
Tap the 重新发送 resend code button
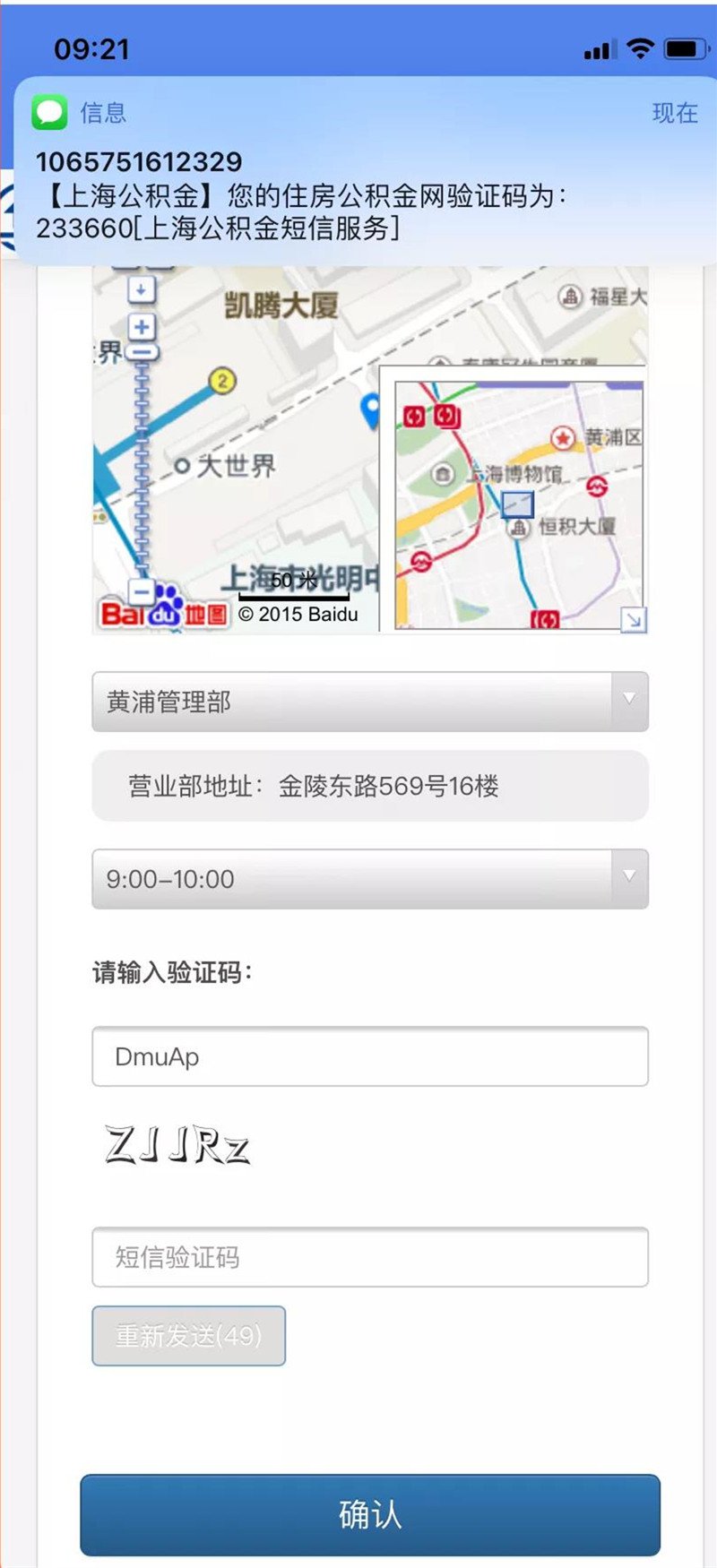pos(188,1336)
